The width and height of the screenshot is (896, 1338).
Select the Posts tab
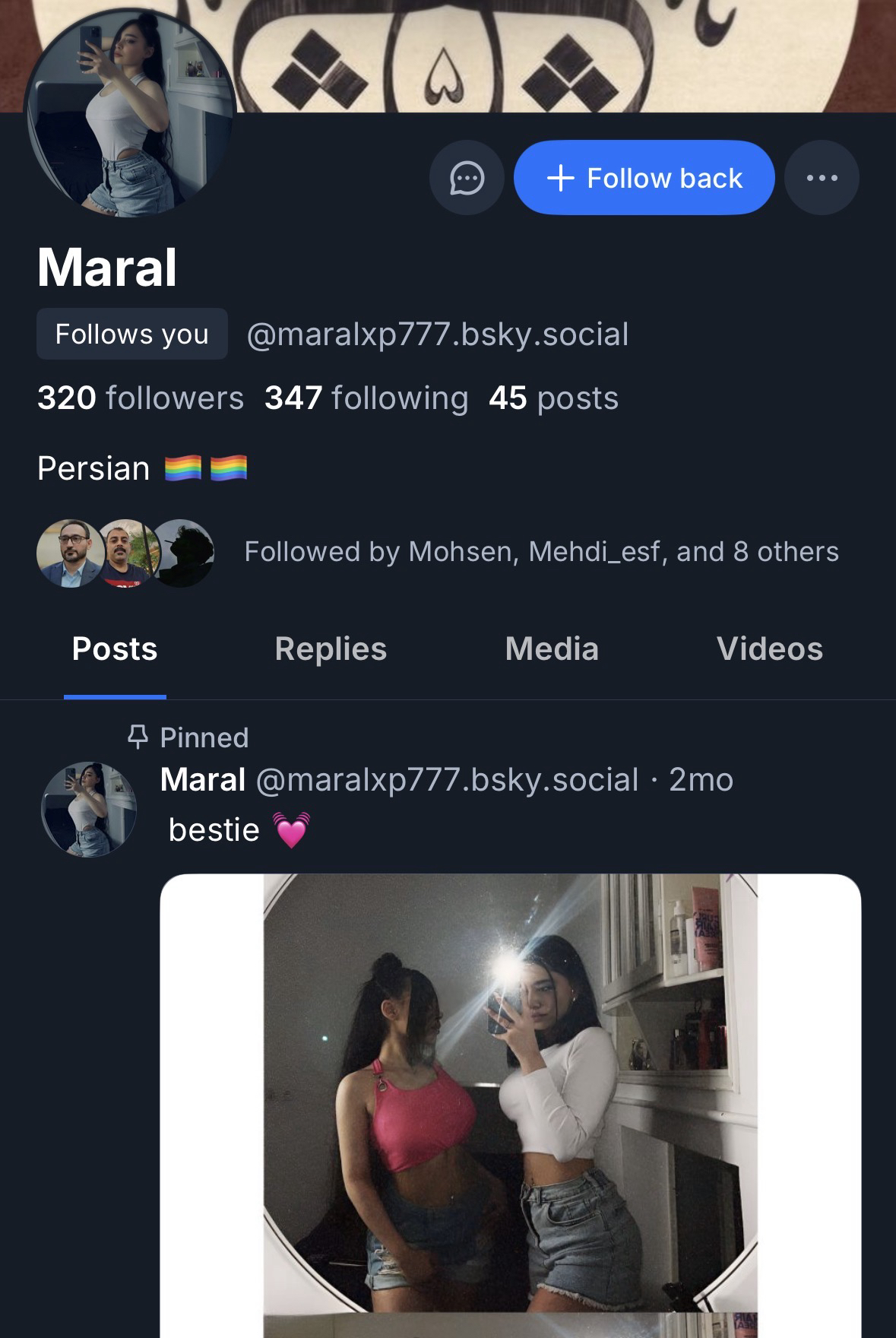pos(115,649)
